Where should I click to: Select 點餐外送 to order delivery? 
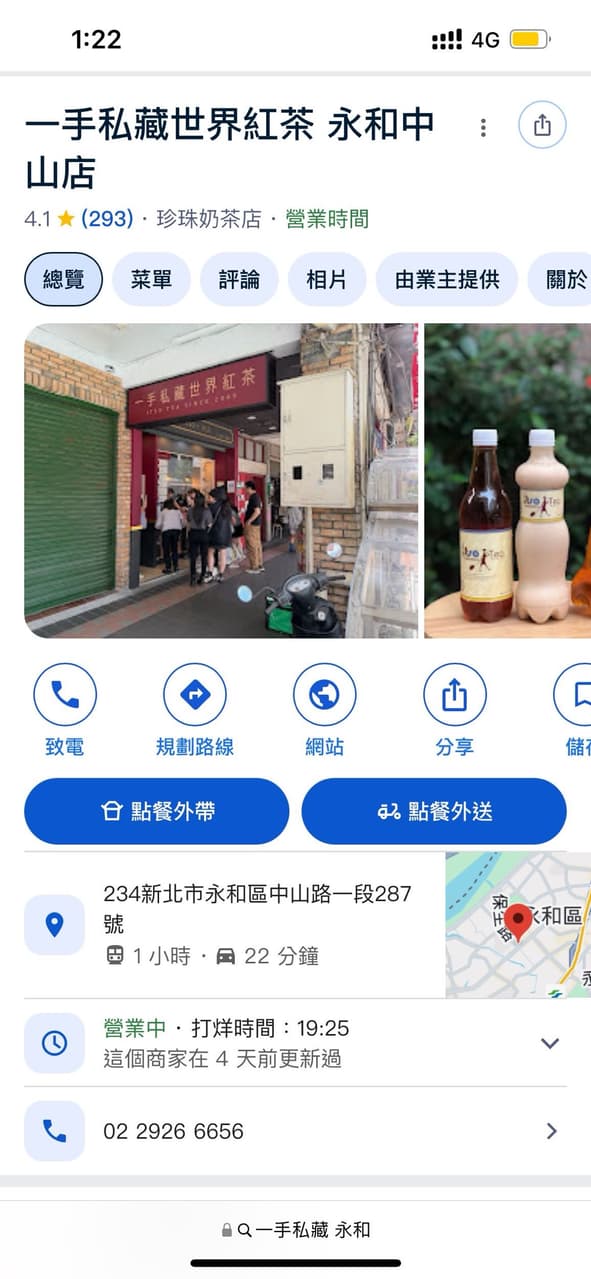434,811
